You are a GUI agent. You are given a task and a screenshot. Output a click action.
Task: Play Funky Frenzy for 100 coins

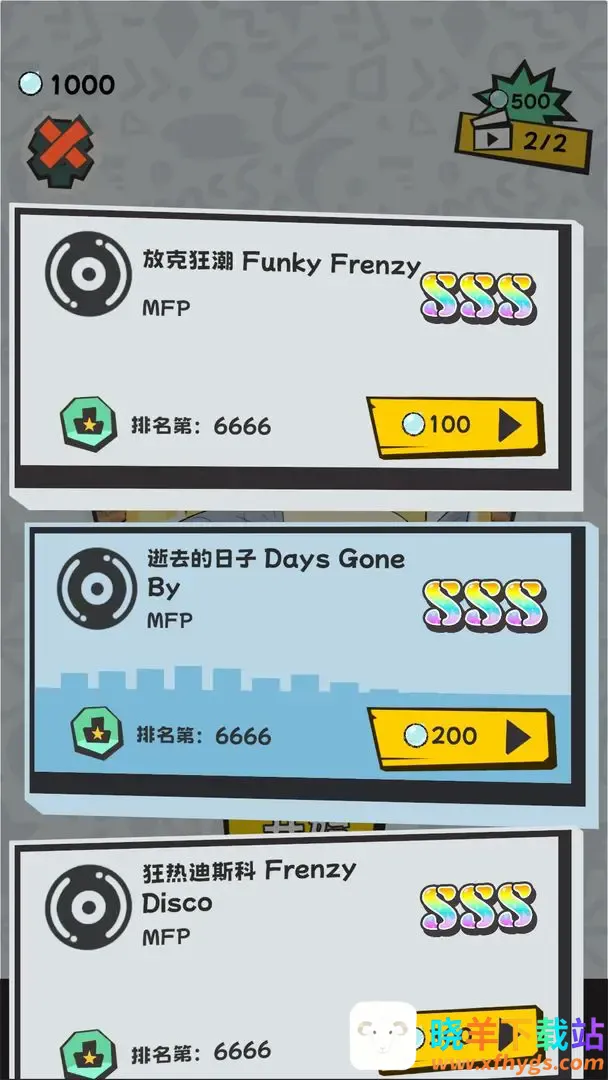456,426
